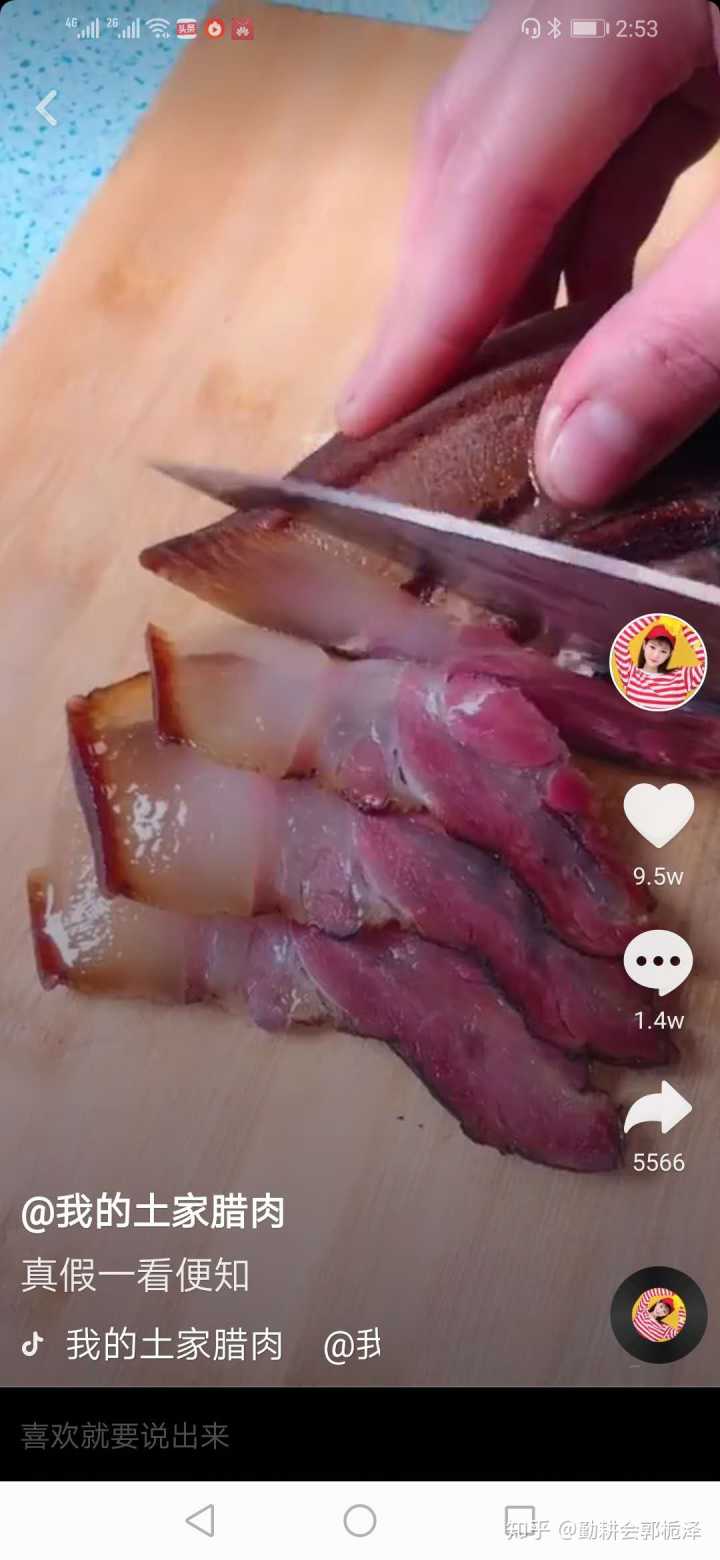
Task: Like this video with the heart icon
Action: [658, 815]
